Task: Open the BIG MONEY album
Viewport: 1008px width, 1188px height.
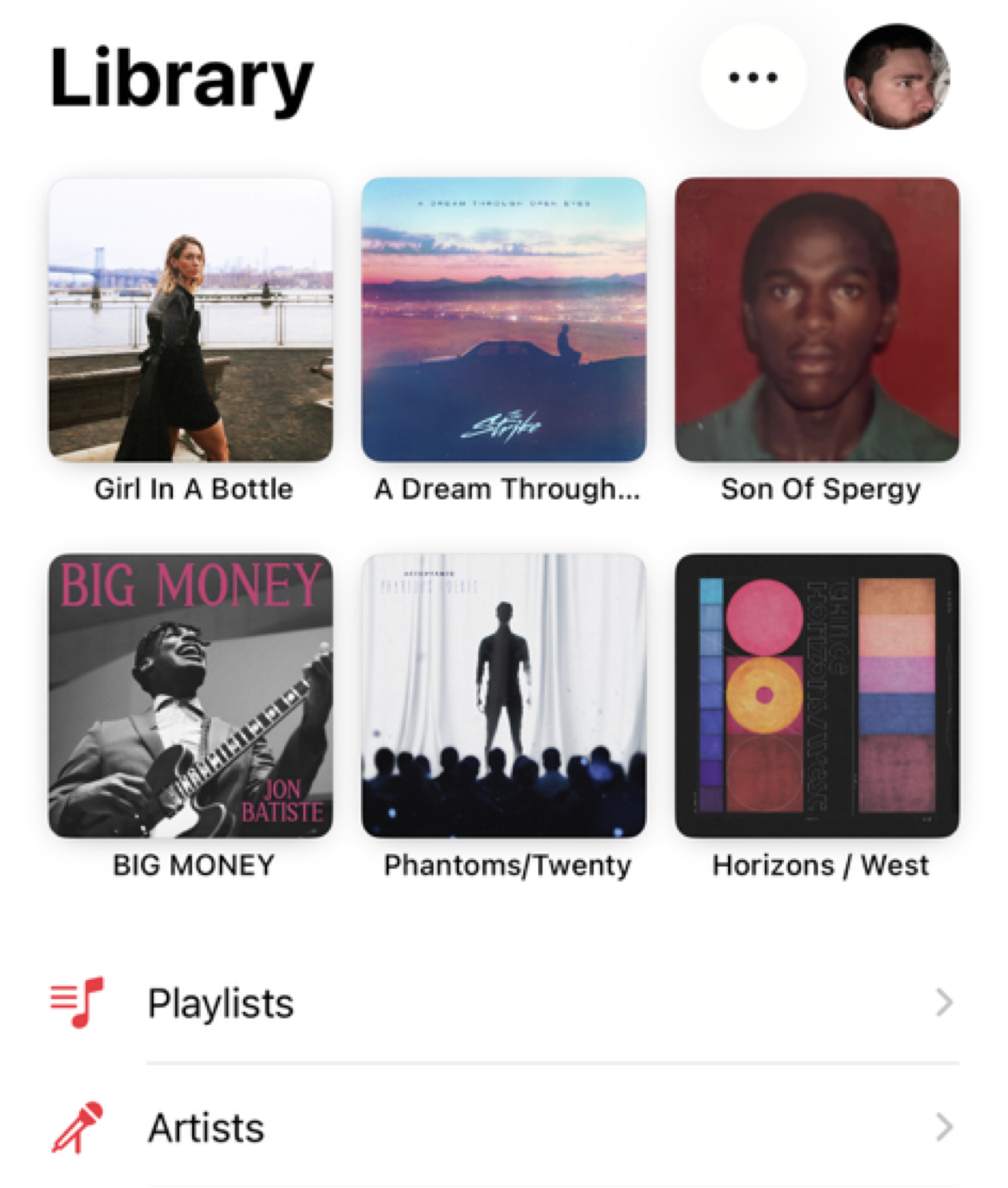Action: (x=190, y=696)
